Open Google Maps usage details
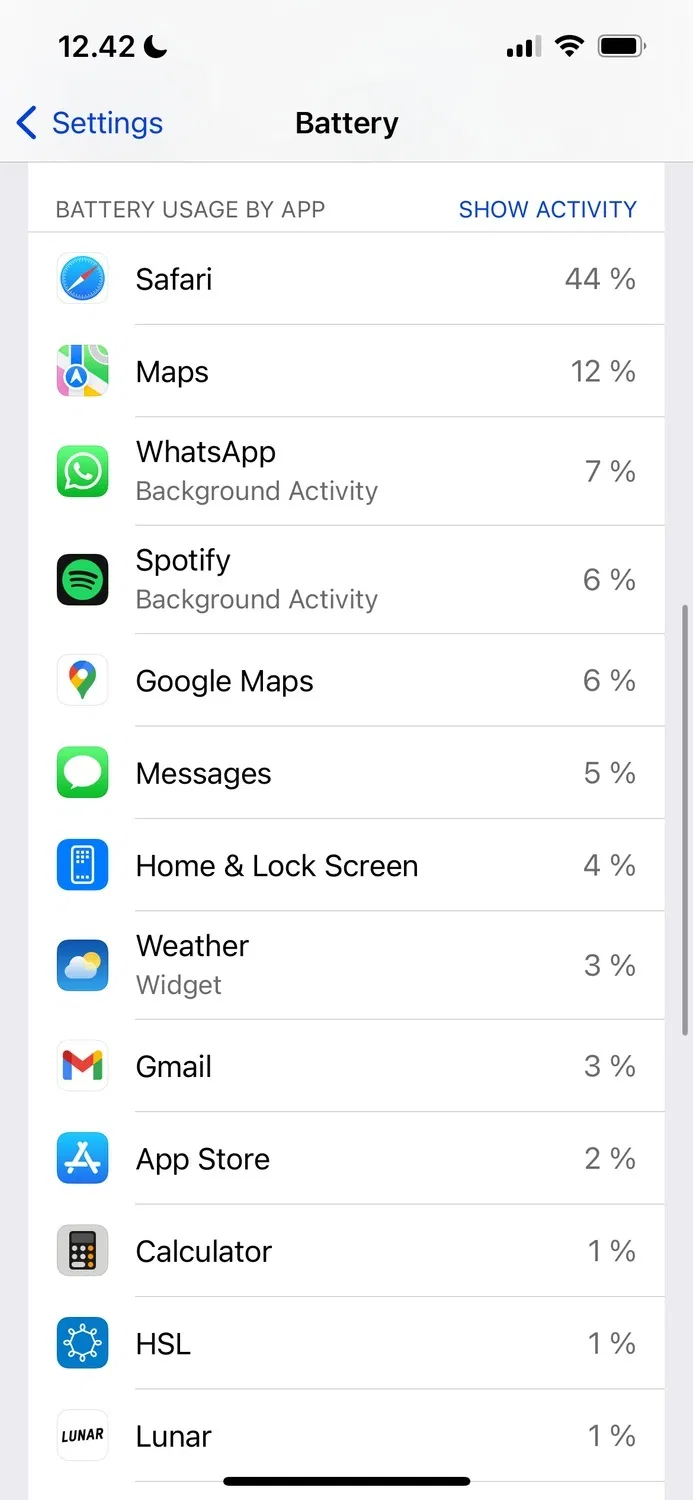Image resolution: width=693 pixels, height=1500 pixels. [346, 681]
